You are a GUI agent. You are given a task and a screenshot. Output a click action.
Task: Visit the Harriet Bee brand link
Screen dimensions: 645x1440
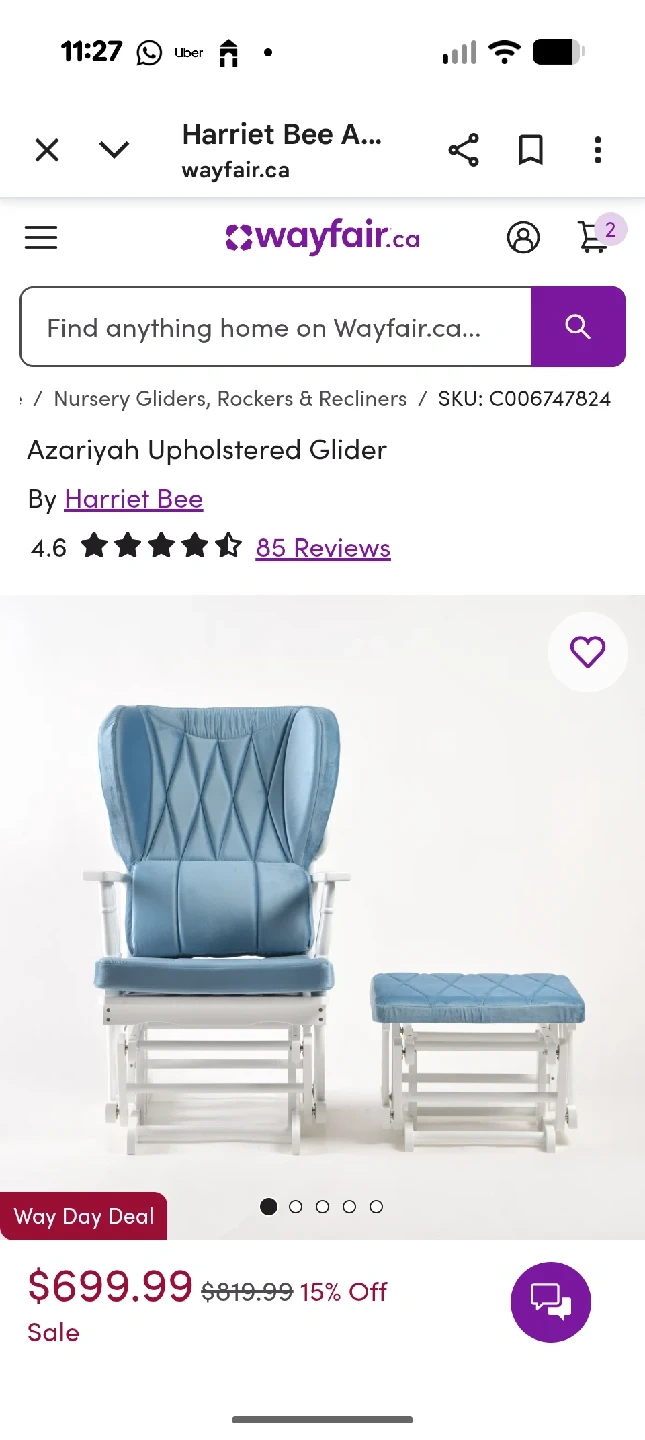[x=134, y=499]
